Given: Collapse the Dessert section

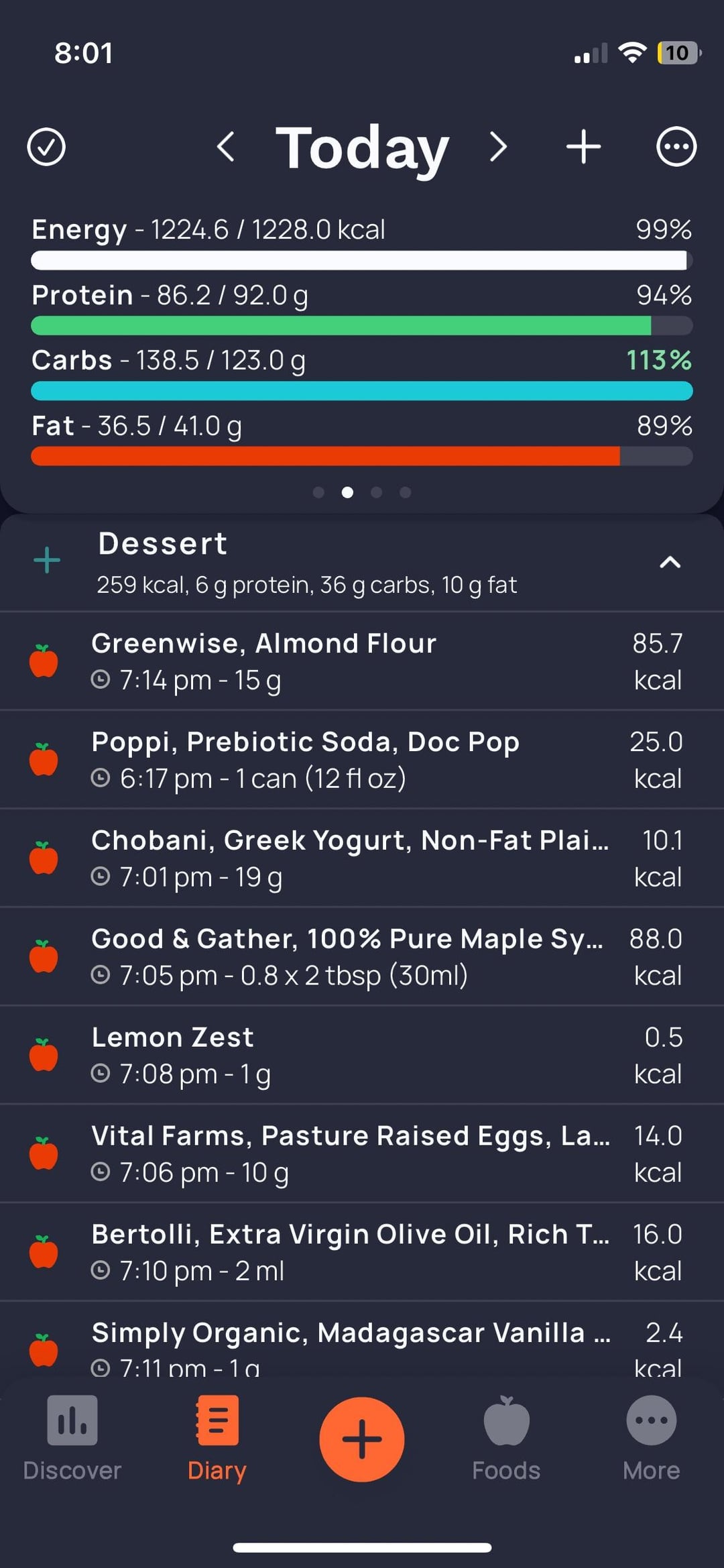Looking at the screenshot, I should pyautogui.click(x=670, y=562).
